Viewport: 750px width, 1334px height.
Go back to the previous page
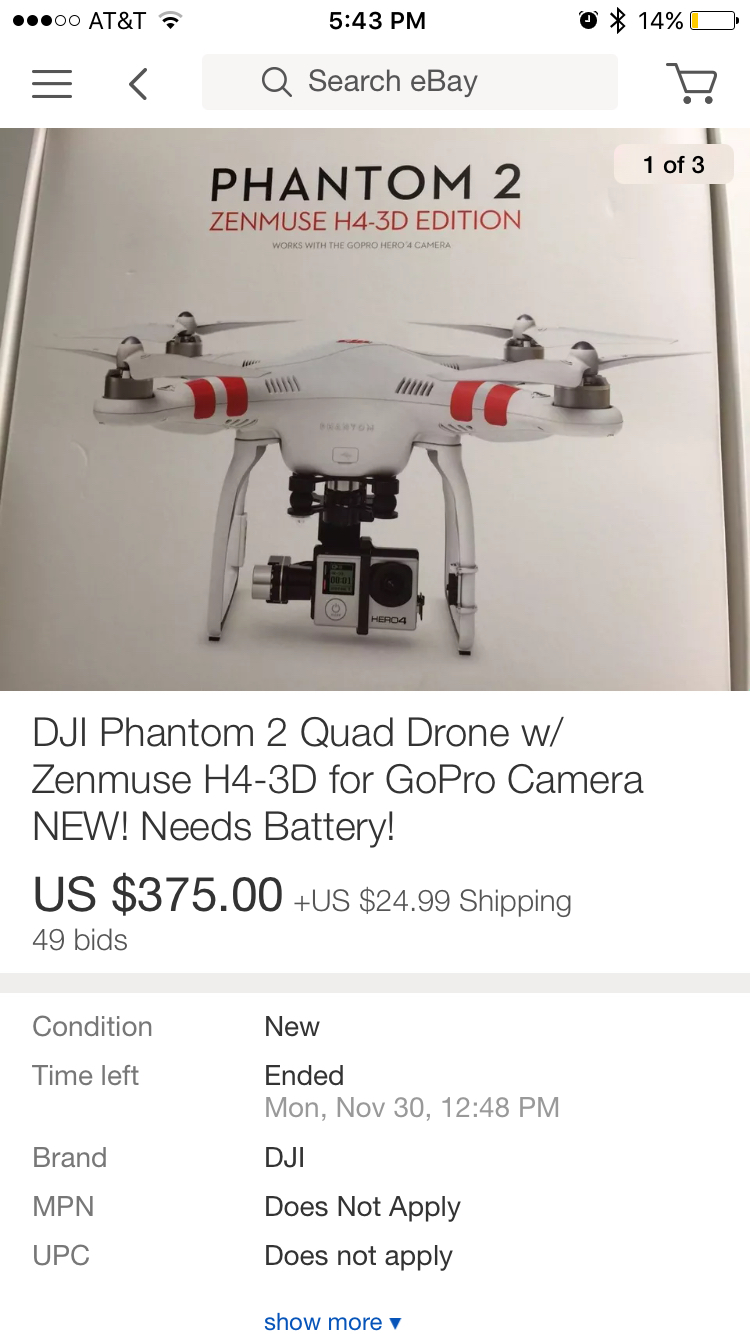[139, 84]
